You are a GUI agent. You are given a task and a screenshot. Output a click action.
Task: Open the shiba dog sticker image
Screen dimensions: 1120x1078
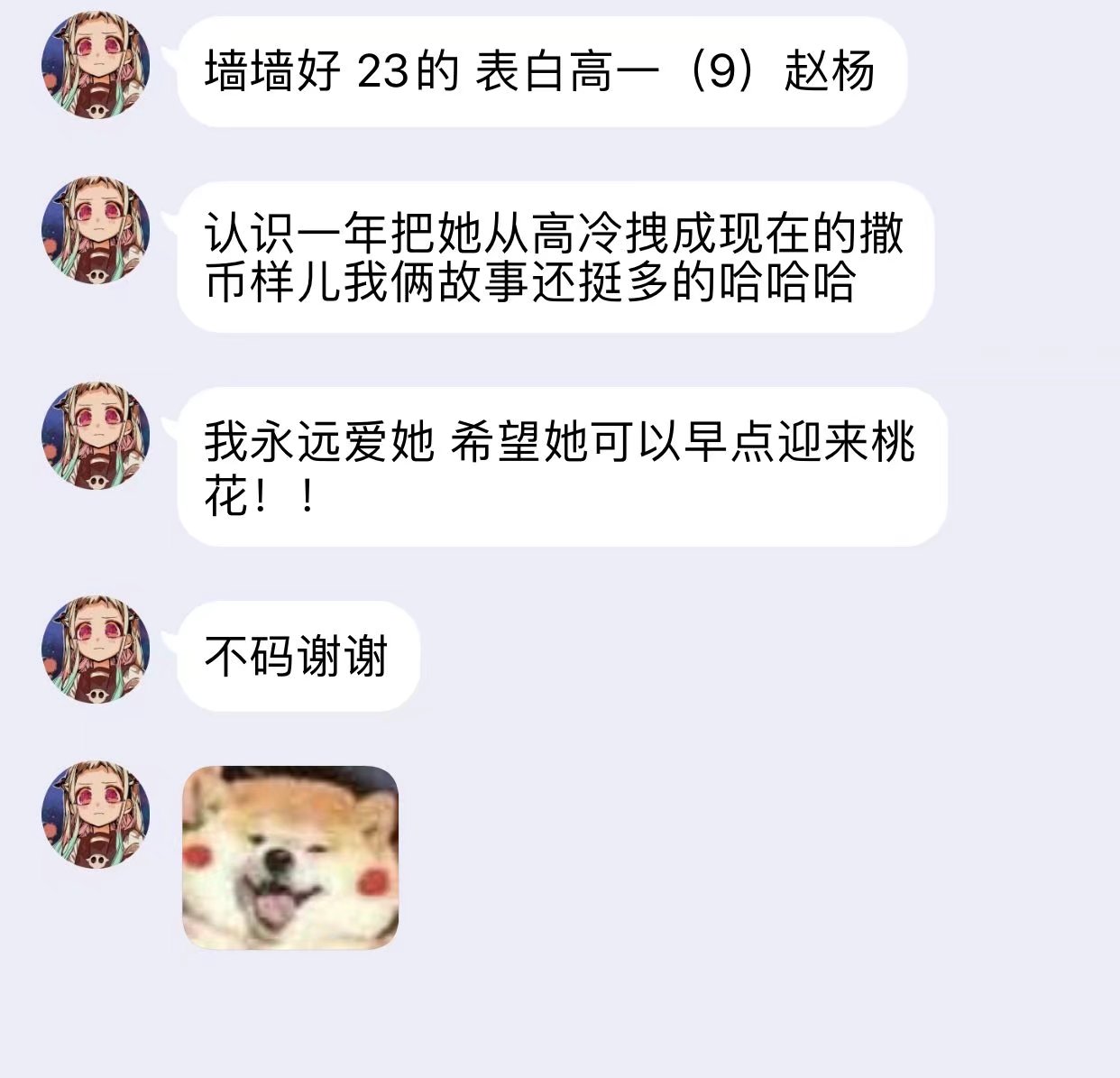[x=290, y=857]
